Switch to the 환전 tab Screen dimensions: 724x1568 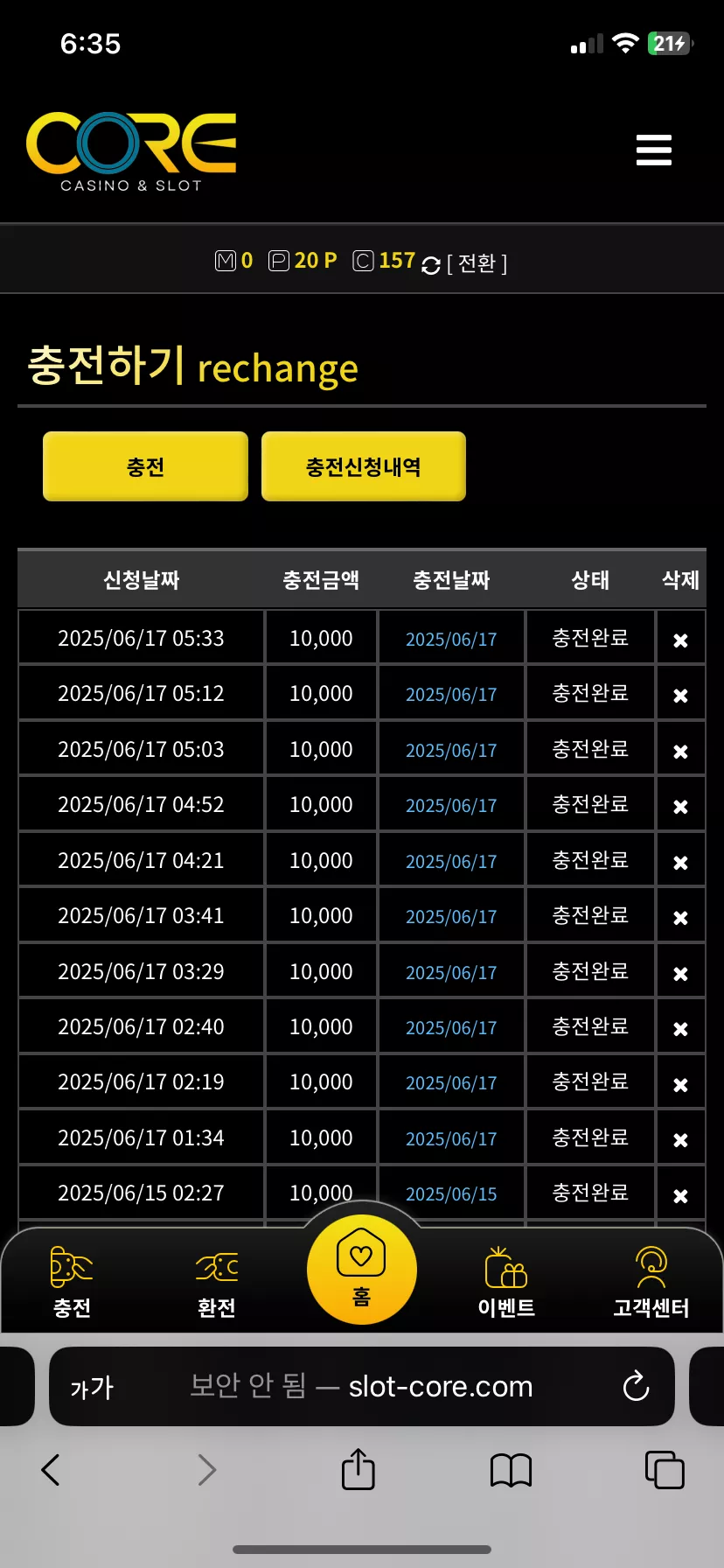[x=217, y=1282]
